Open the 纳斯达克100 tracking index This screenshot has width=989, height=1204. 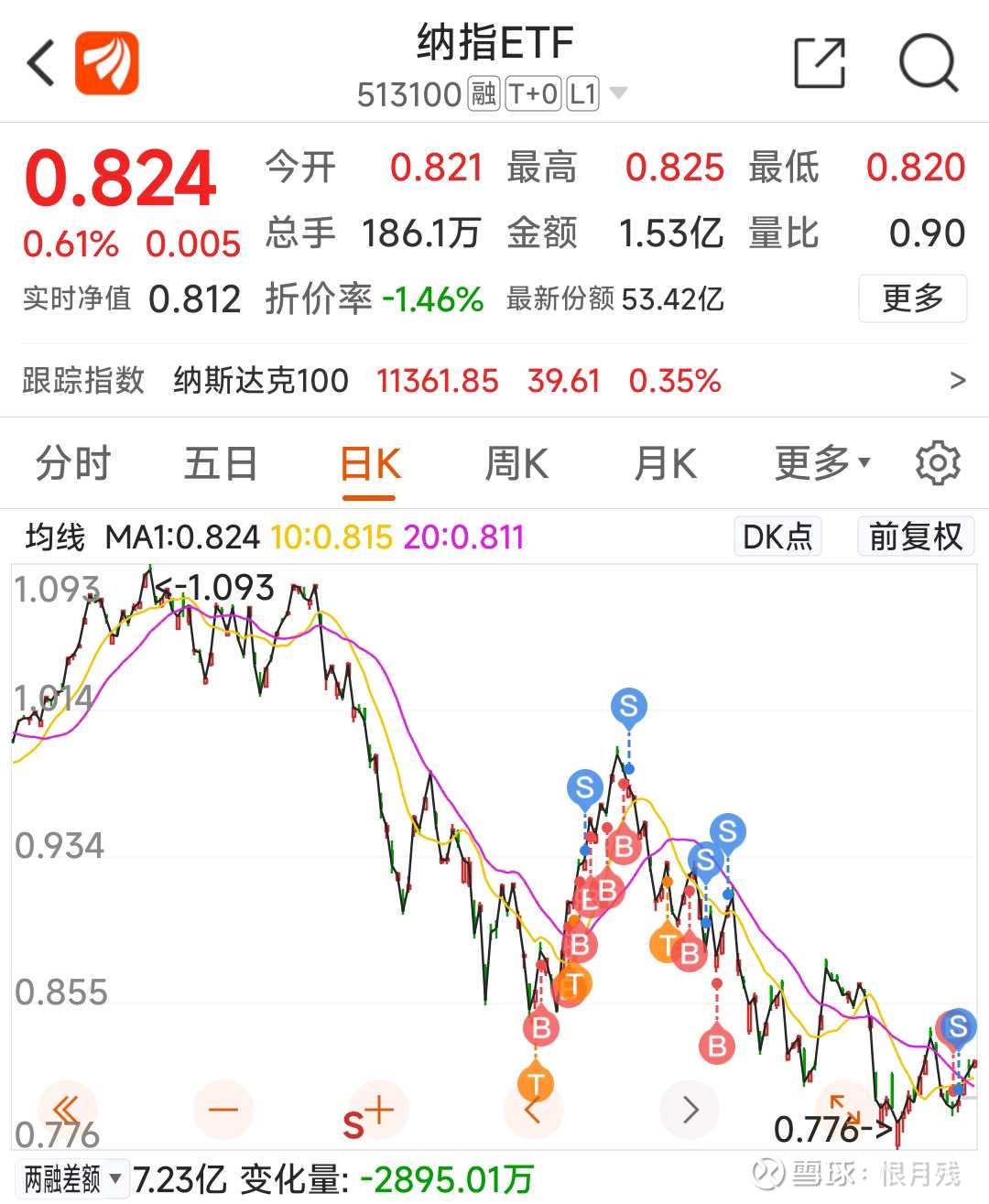(259, 380)
